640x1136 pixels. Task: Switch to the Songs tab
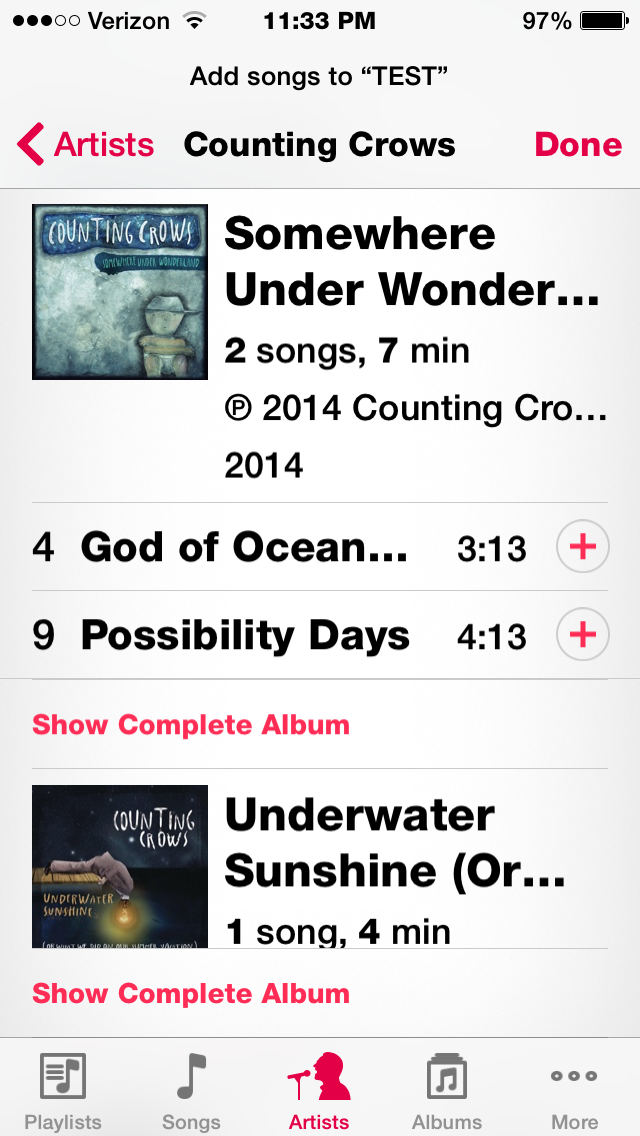point(191,1090)
